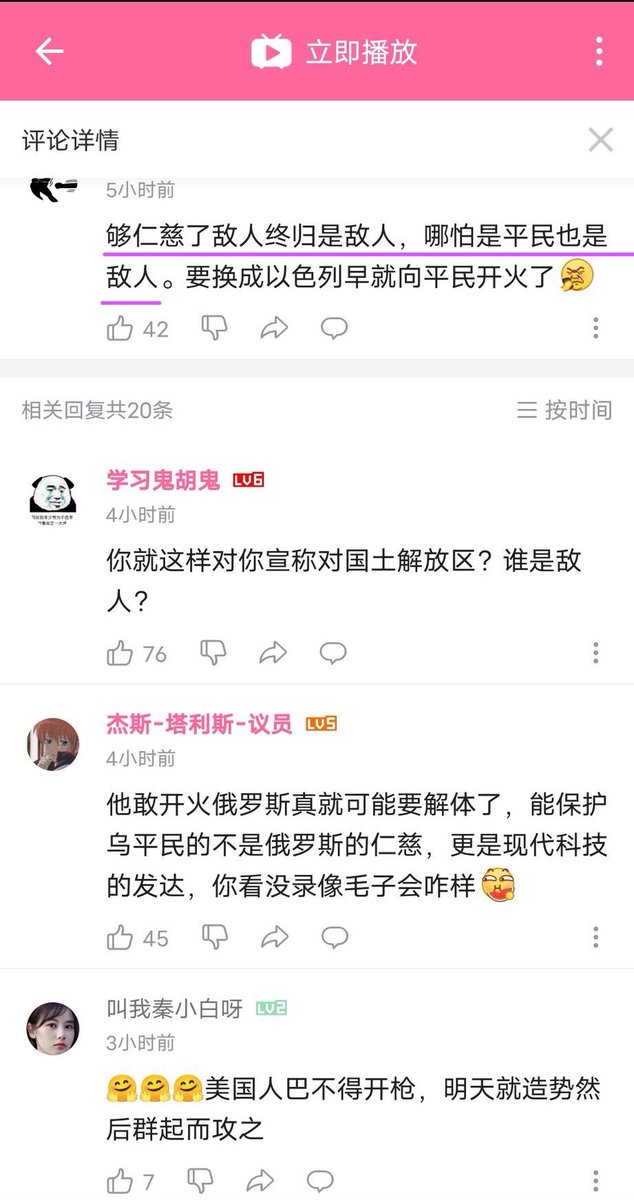Dislike 杰斯-塔利斯-议员's reply
The image size is (634, 1200).
(215, 938)
